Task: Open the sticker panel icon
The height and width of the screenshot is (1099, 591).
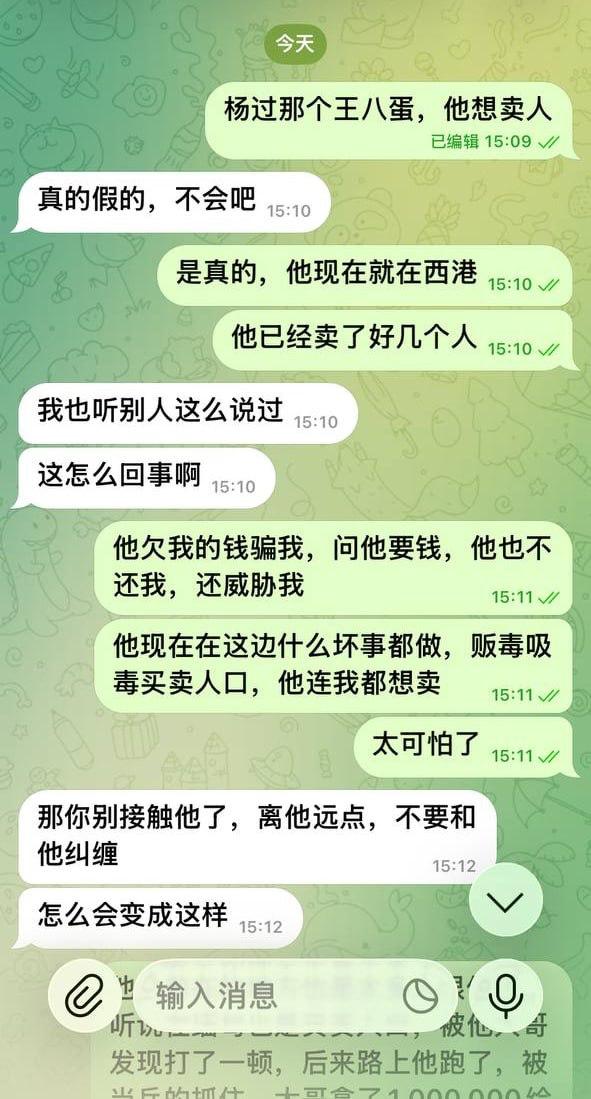Action: (x=421, y=995)
